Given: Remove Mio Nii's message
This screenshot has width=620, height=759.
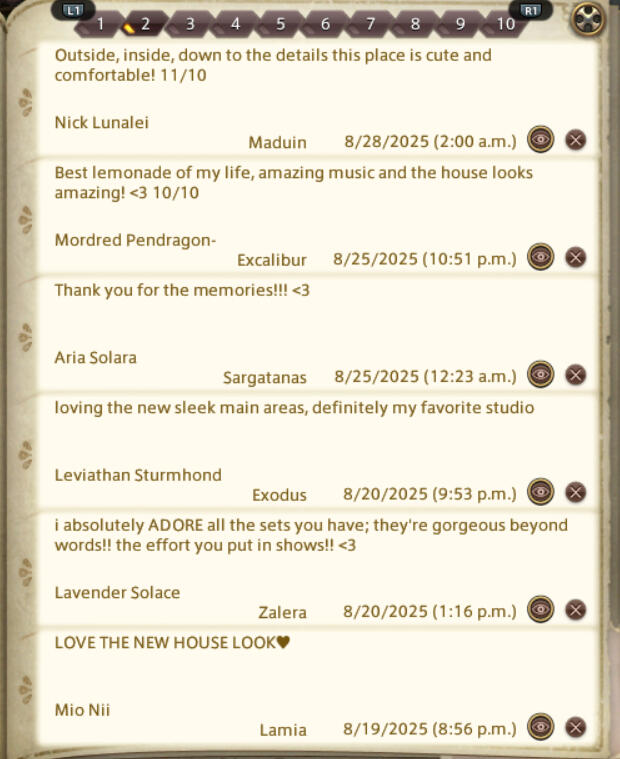Looking at the screenshot, I should (575, 727).
